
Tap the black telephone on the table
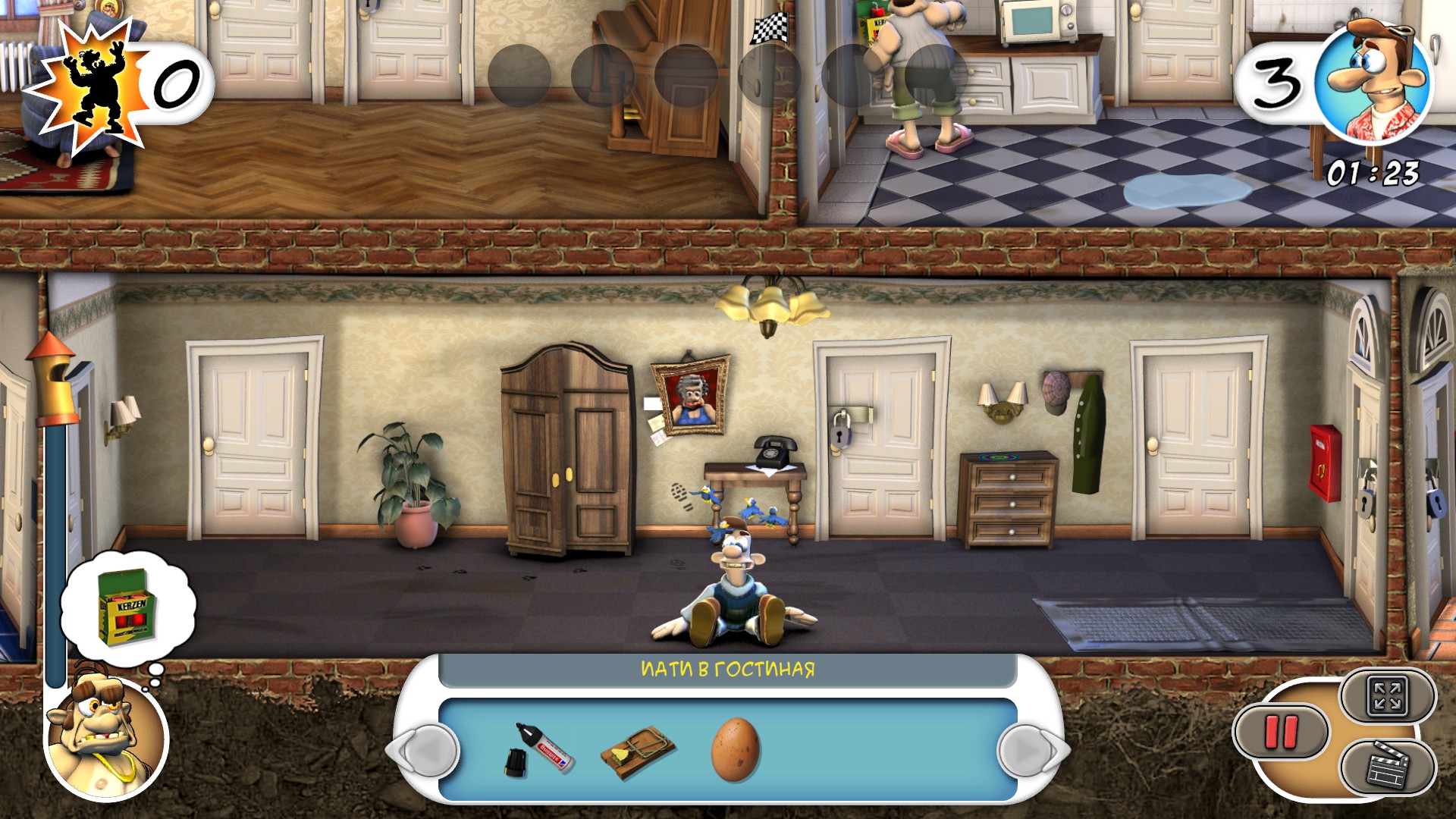pyautogui.click(x=773, y=453)
